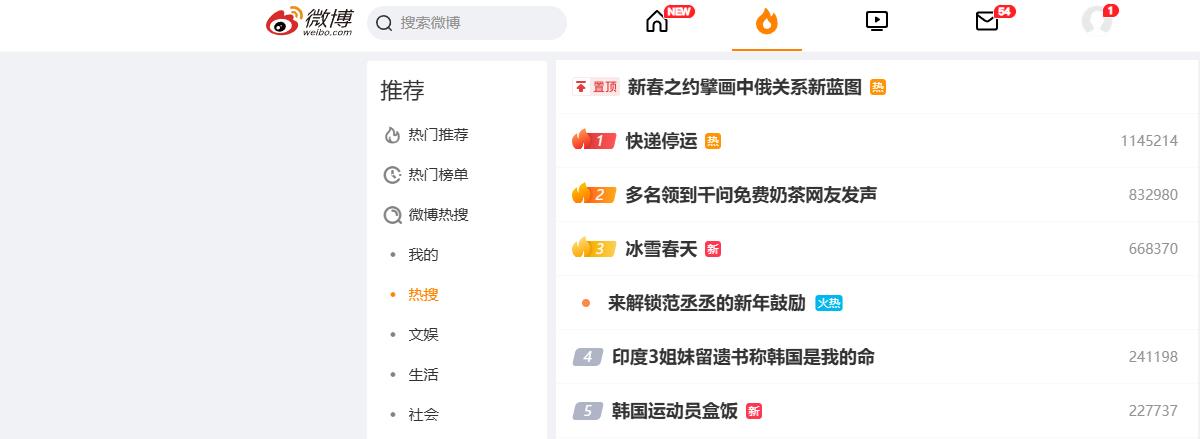Select 热门推荐 in the sidebar

[438, 135]
